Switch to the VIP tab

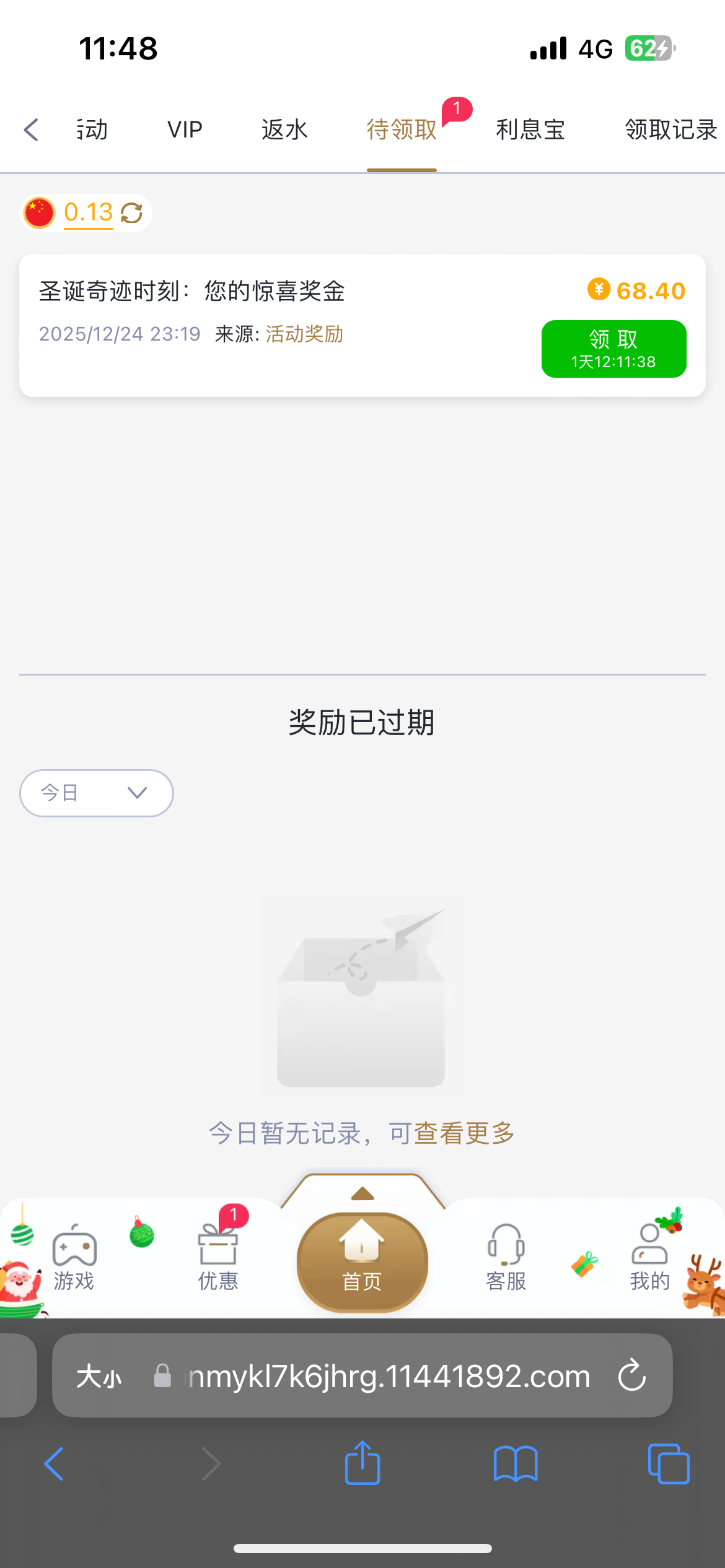pyautogui.click(x=185, y=130)
